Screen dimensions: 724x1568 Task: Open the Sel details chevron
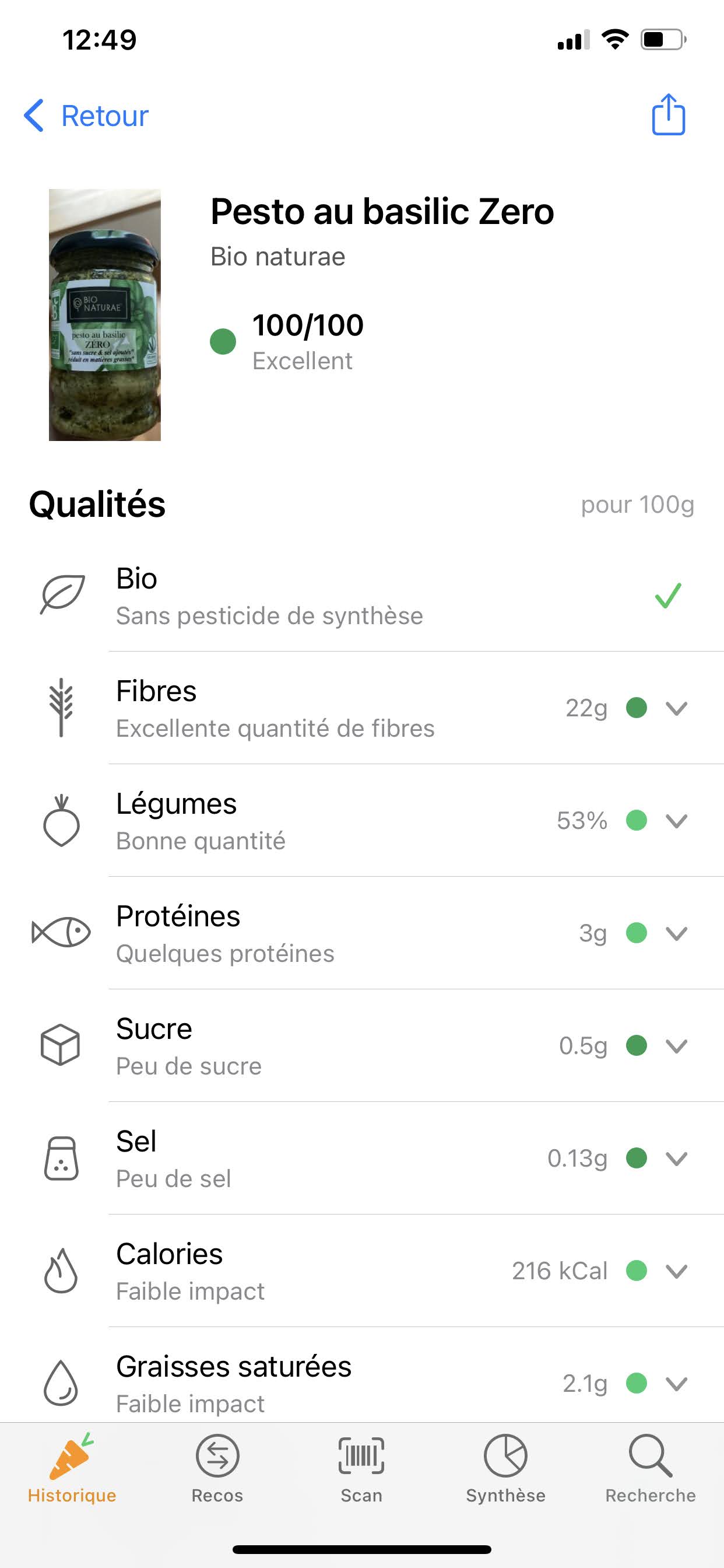pos(676,1158)
